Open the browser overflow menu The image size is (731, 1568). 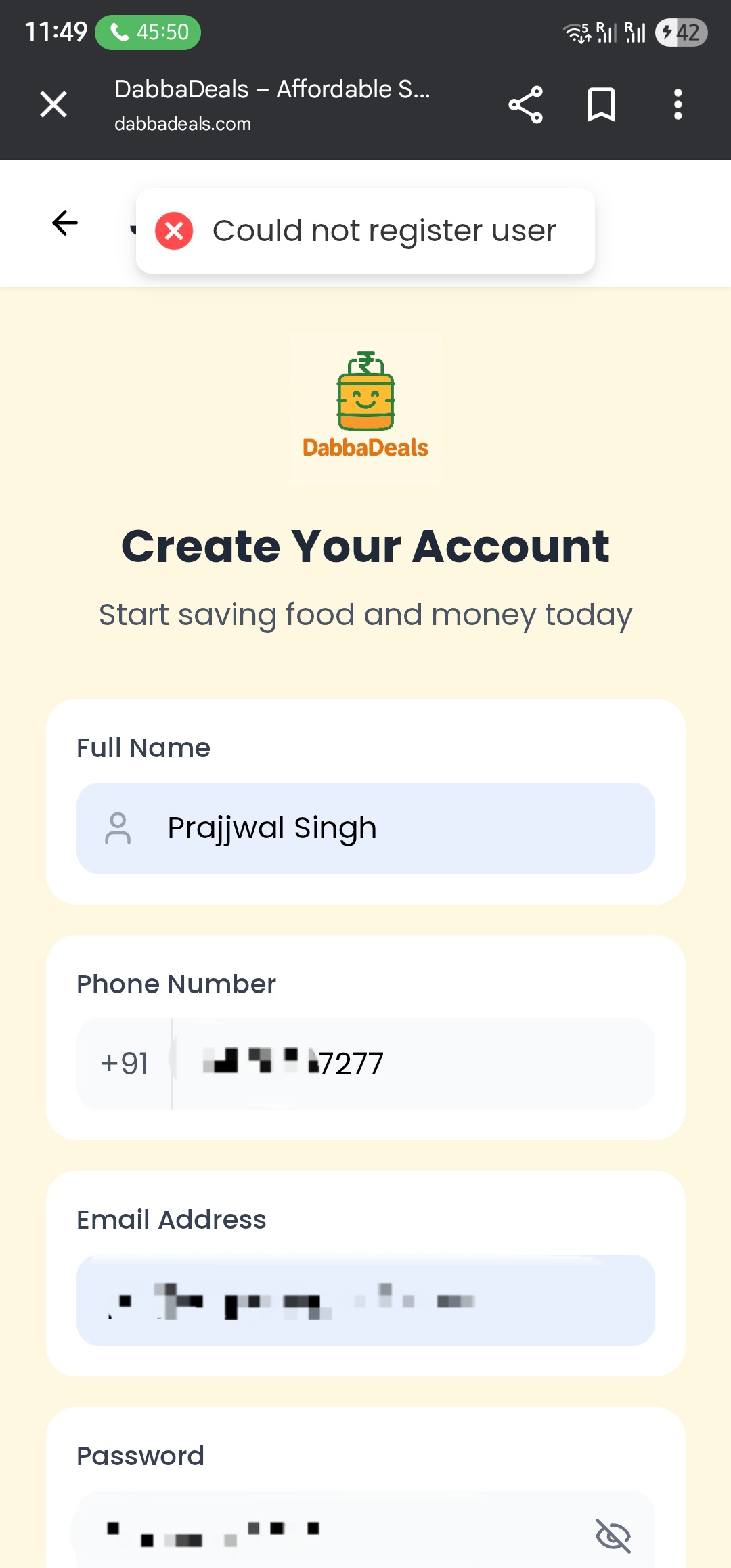[x=678, y=105]
